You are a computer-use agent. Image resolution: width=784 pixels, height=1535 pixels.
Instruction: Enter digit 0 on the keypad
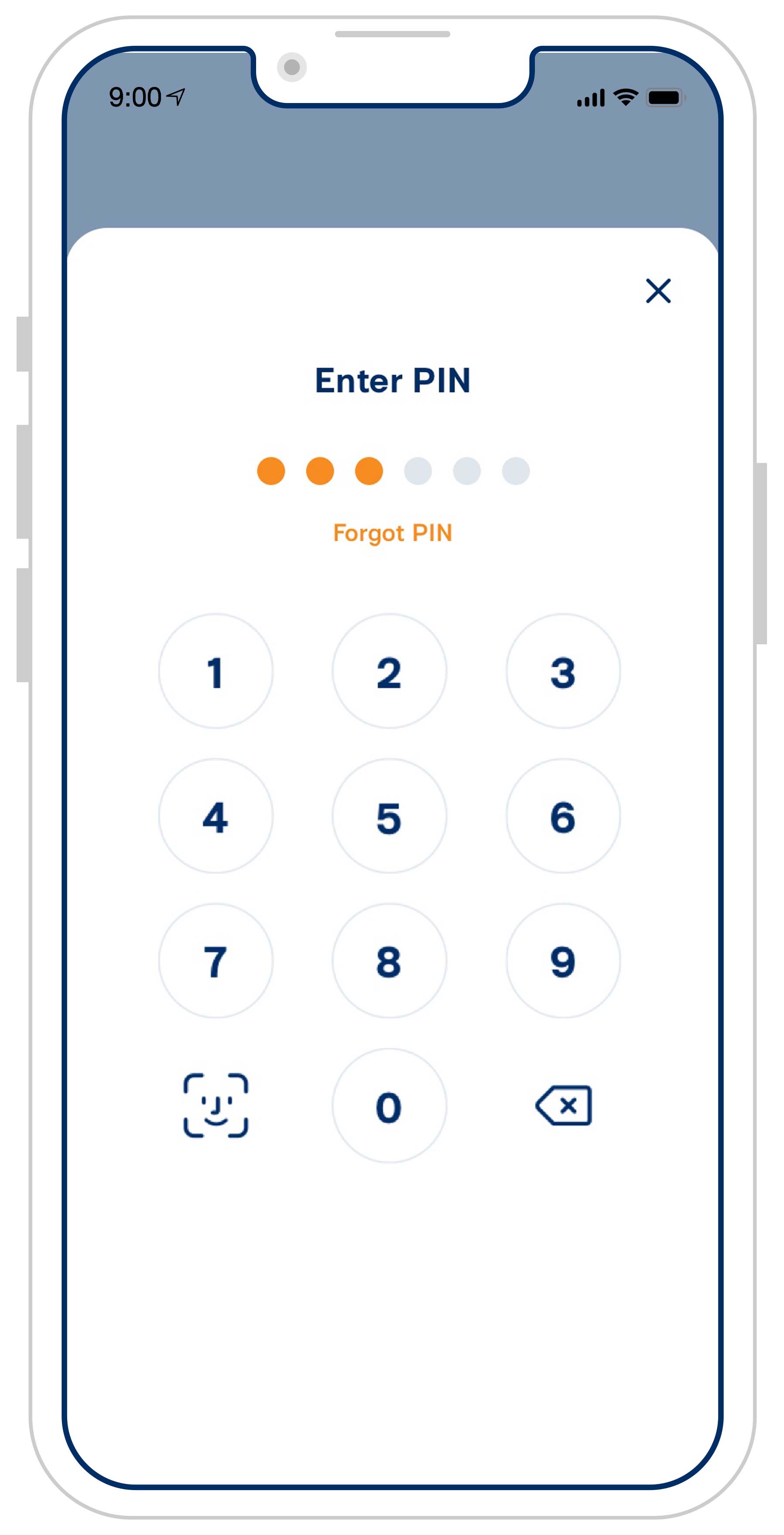[389, 1106]
